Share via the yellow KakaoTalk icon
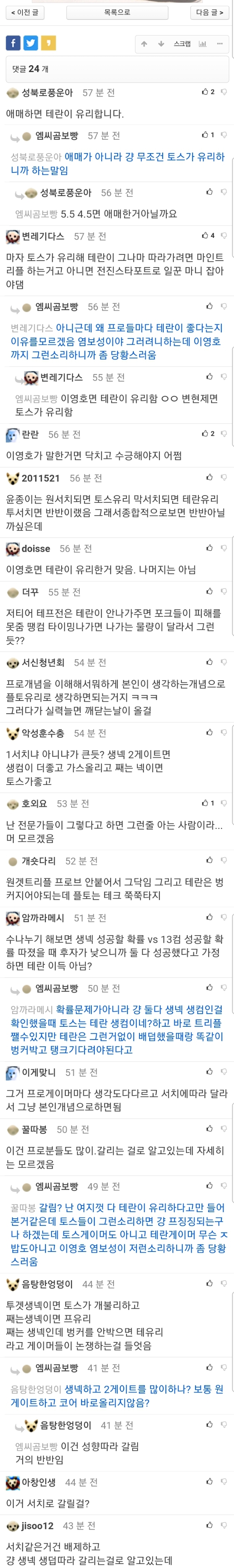The image size is (234, 1568). click(x=48, y=43)
